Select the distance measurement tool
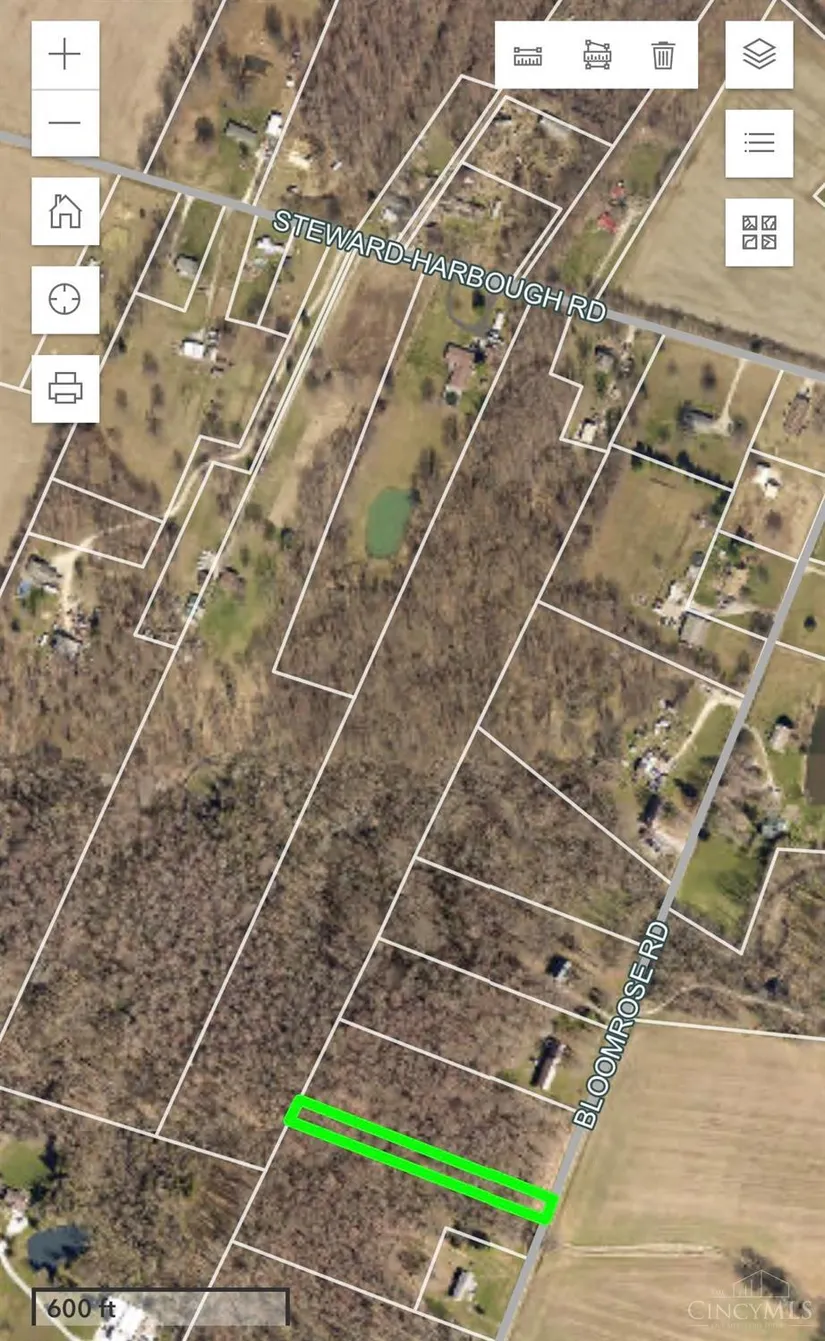The height and width of the screenshot is (1341, 825). pyautogui.click(x=528, y=55)
